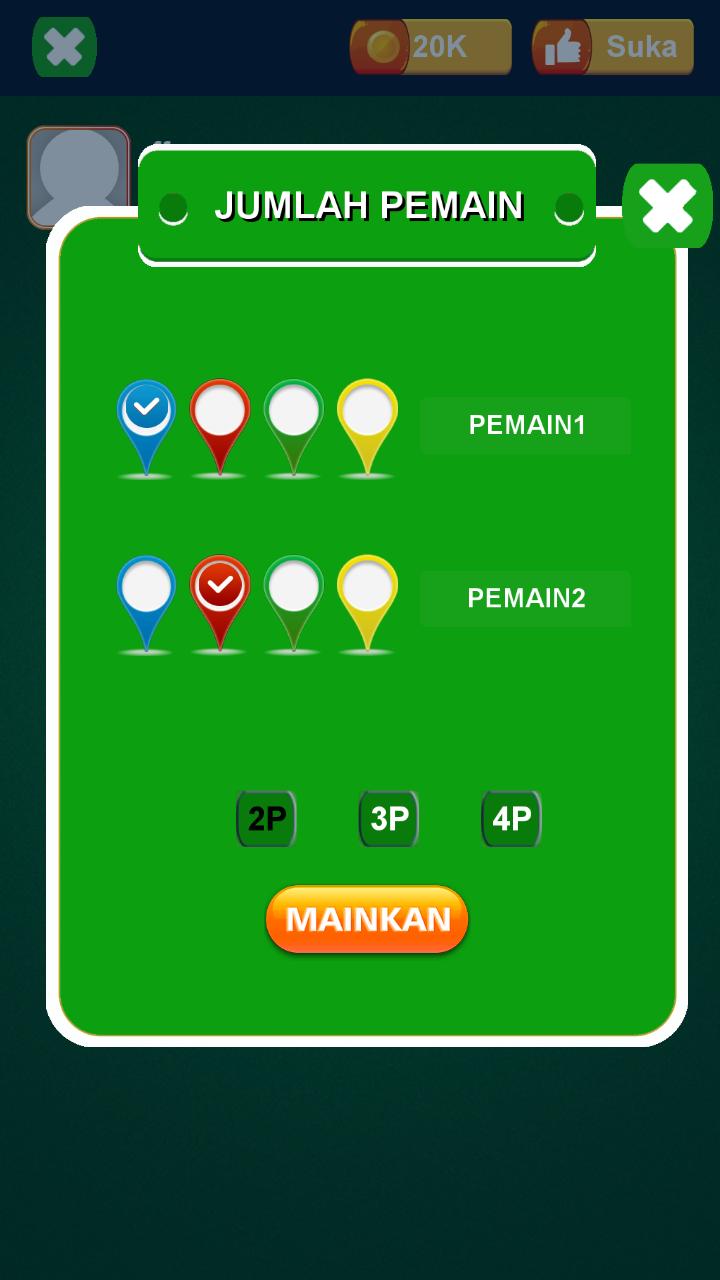Exit the game via top-left X
720x1280 pixels.
click(x=63, y=46)
